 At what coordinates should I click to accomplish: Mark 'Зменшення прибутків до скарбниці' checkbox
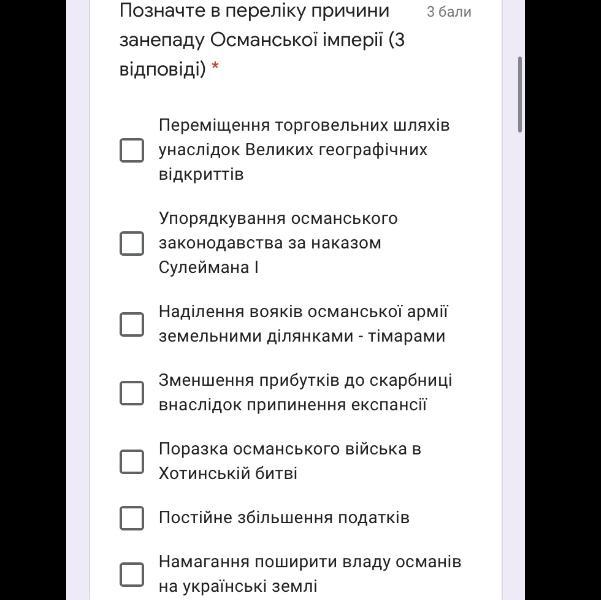pyautogui.click(x=132, y=393)
